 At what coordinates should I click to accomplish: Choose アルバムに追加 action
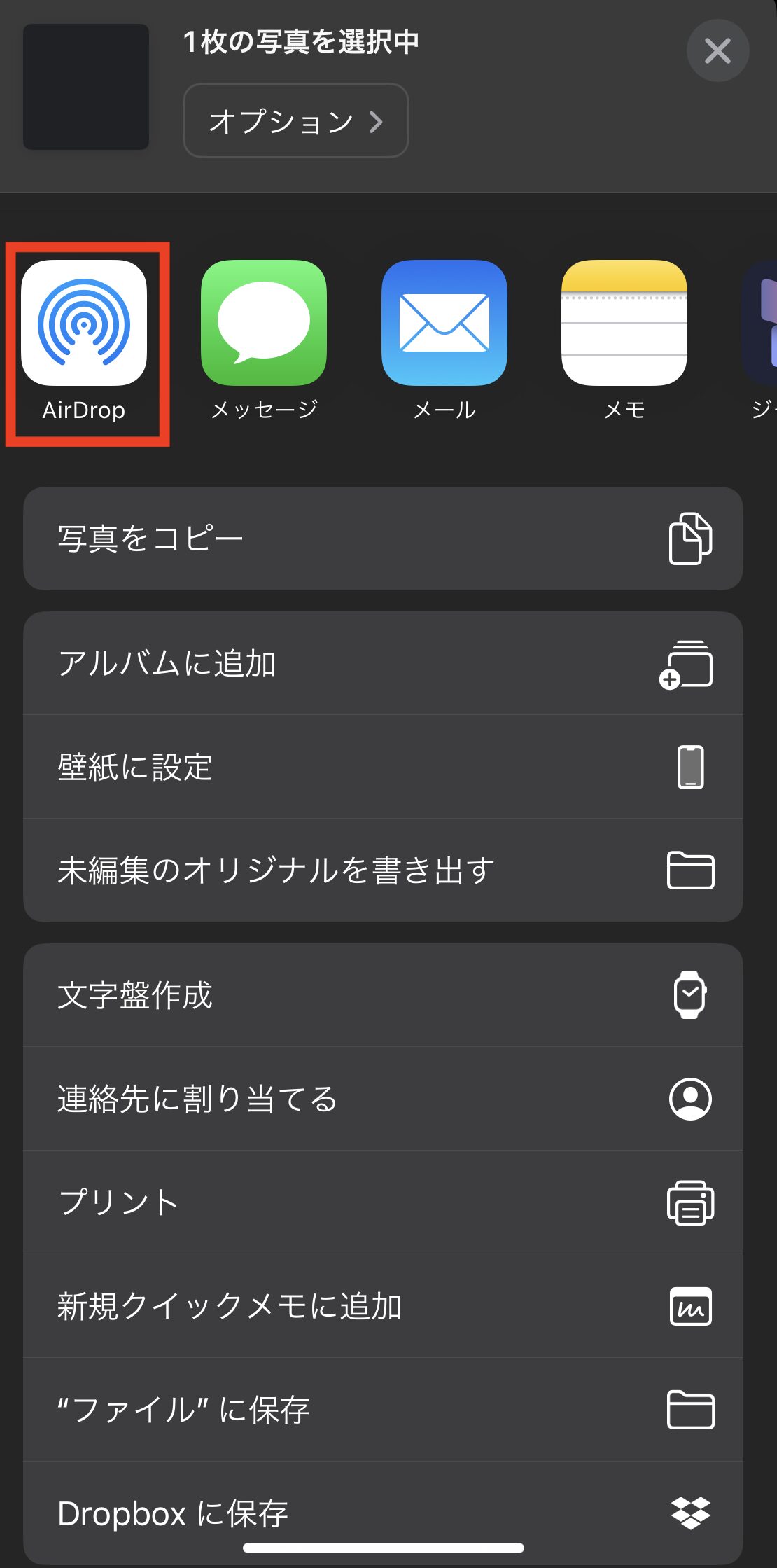[280, 664]
